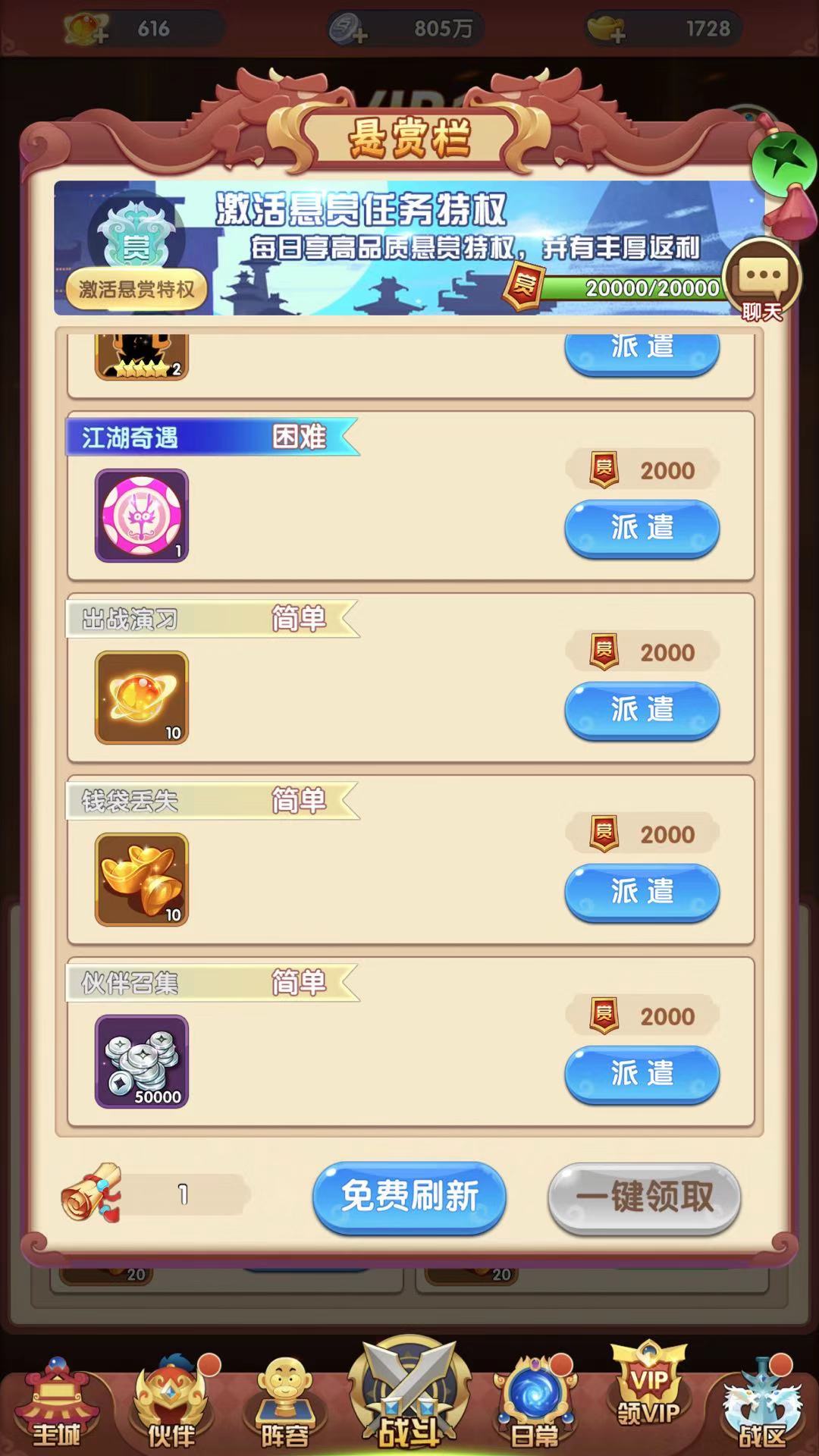Send a team to 伙伴召集 task
This screenshot has height=1456, width=819.
click(x=642, y=1074)
